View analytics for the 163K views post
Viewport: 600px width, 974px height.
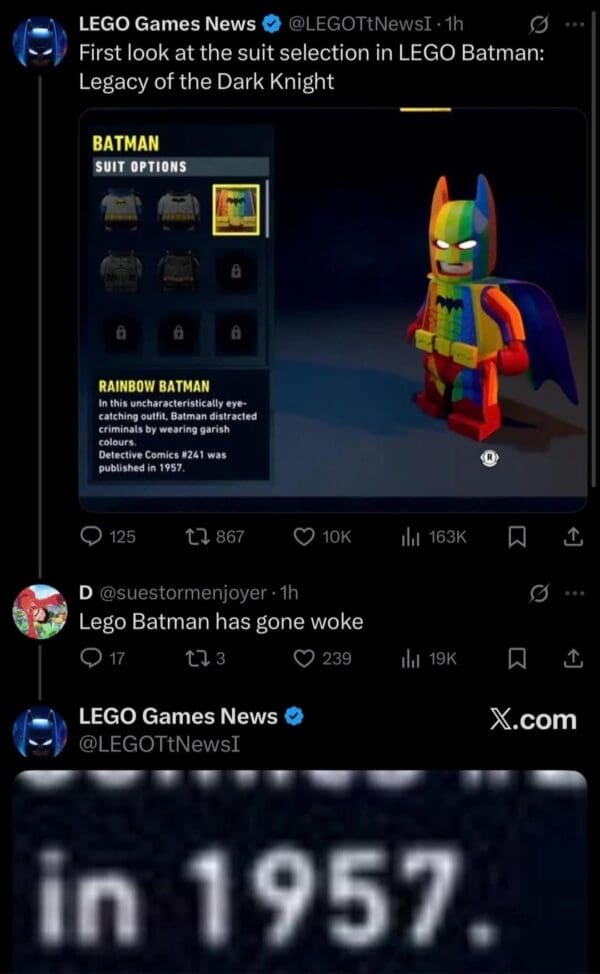tap(409, 537)
